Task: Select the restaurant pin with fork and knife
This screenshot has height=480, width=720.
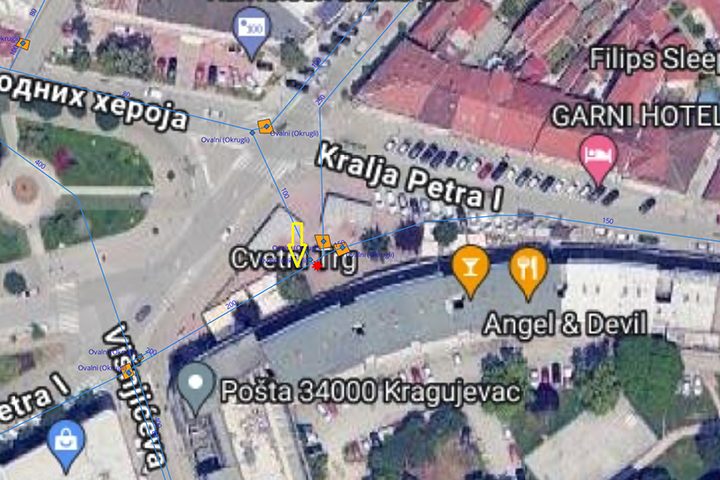Action: (527, 268)
